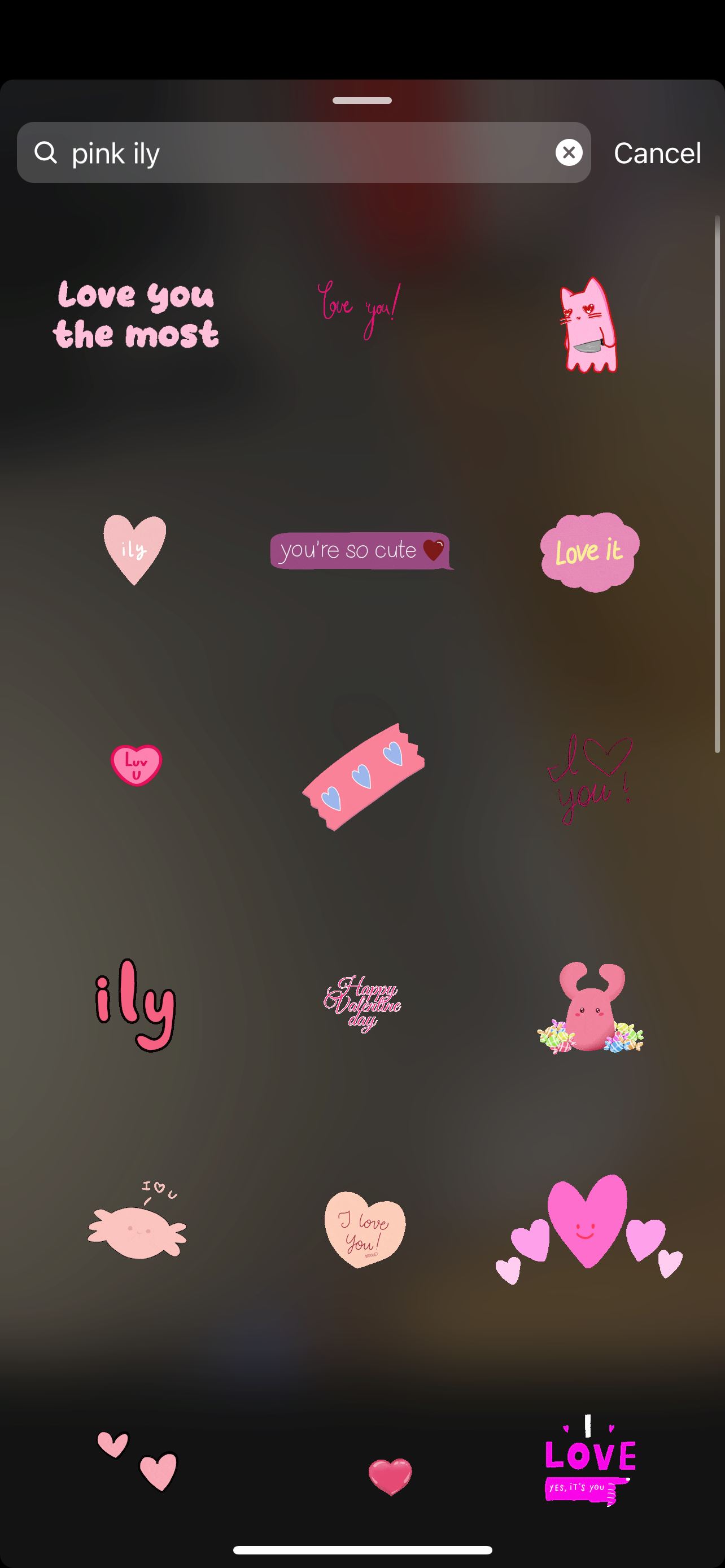Cancel the sticker search
Screen dimensions: 725x1568
click(x=657, y=153)
